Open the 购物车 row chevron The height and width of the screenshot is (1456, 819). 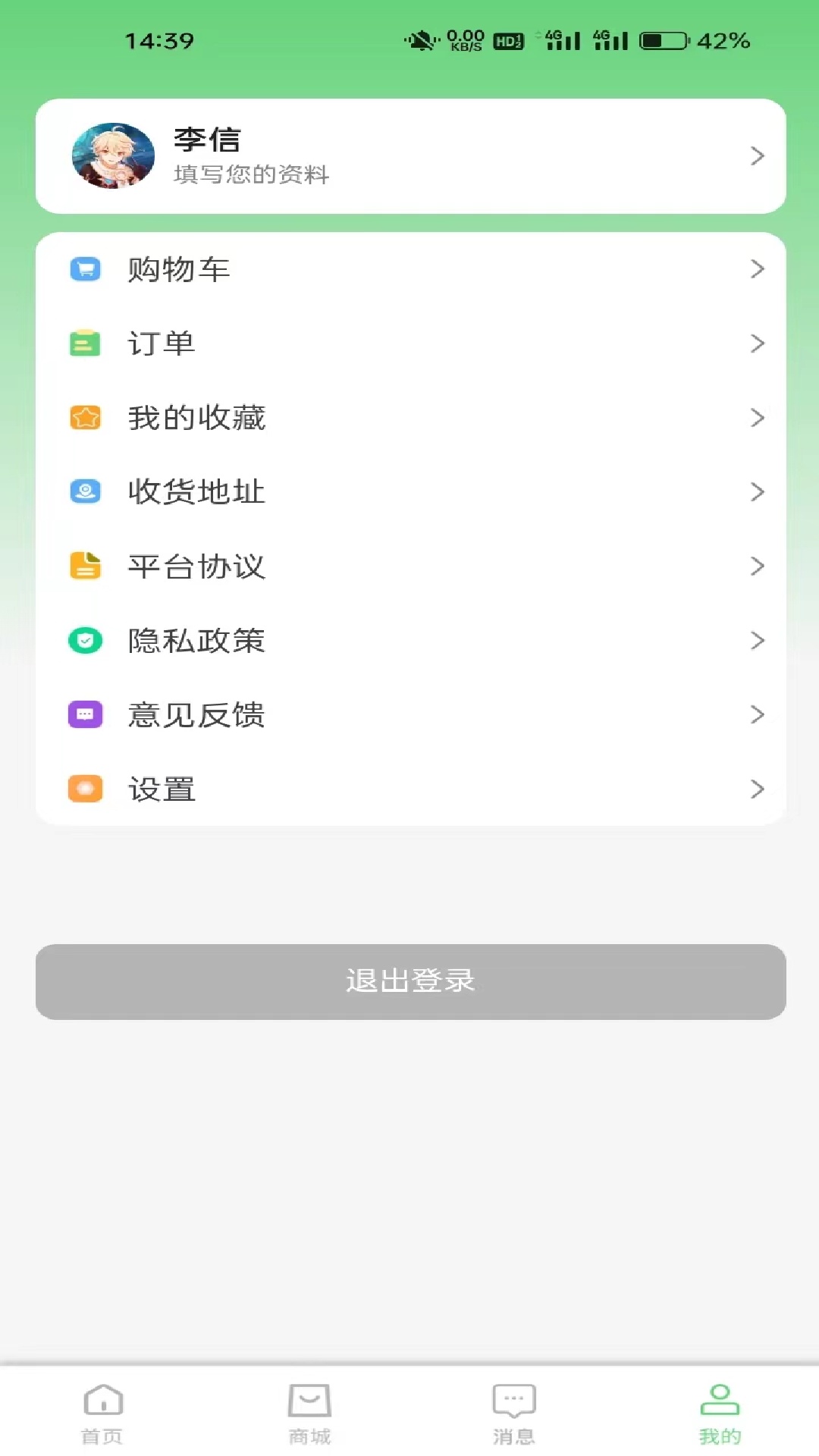757,268
